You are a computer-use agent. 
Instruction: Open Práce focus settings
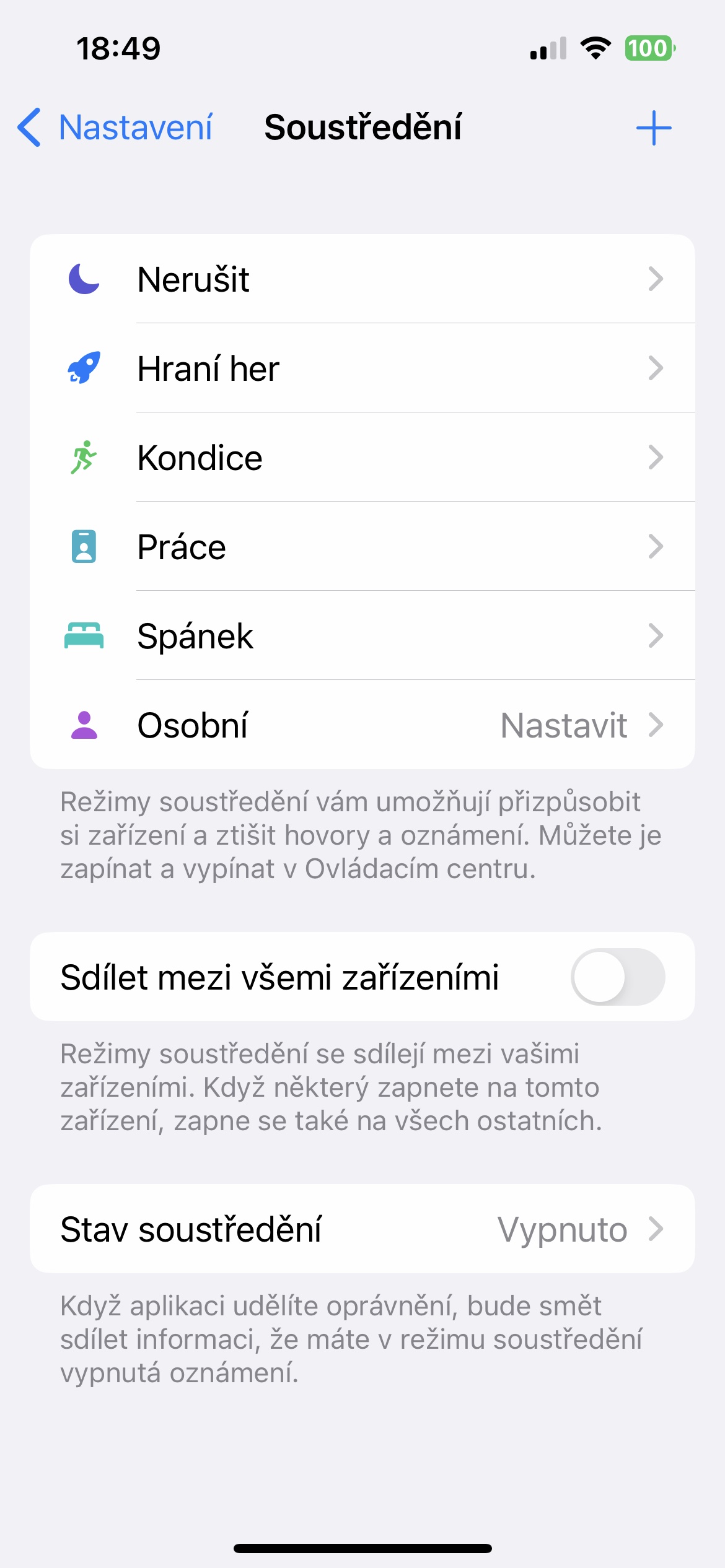(x=362, y=547)
